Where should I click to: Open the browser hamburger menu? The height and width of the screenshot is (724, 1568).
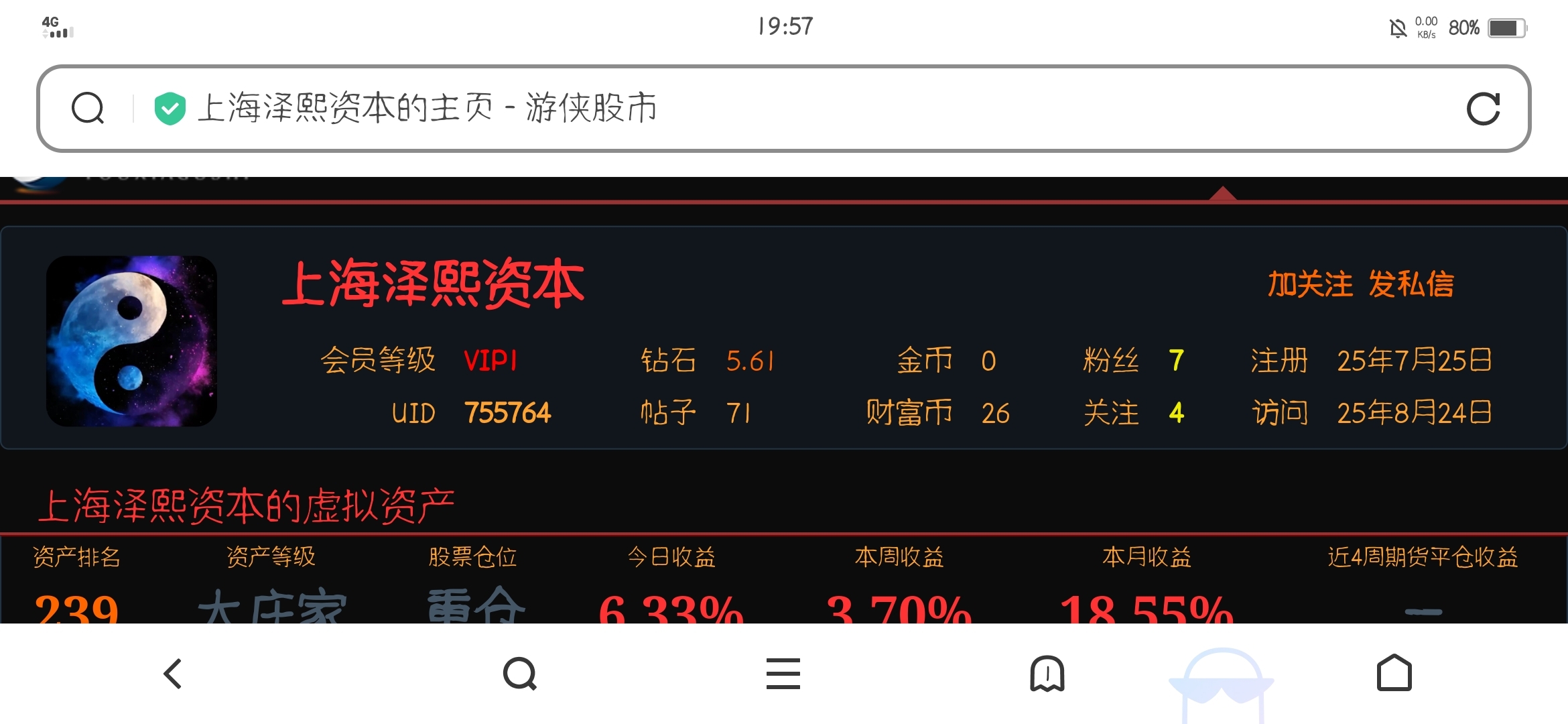coord(783,674)
